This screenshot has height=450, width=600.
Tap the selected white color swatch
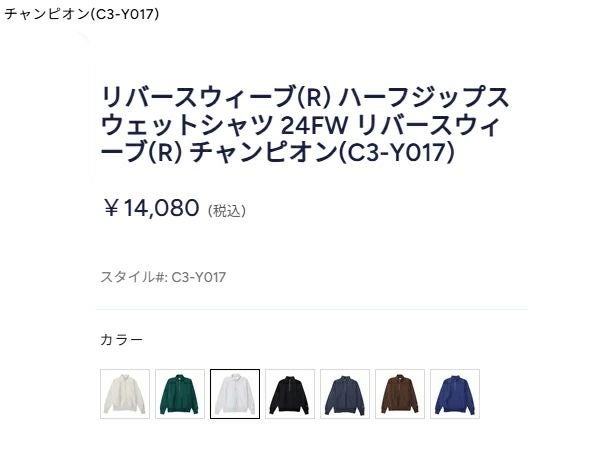click(235, 394)
